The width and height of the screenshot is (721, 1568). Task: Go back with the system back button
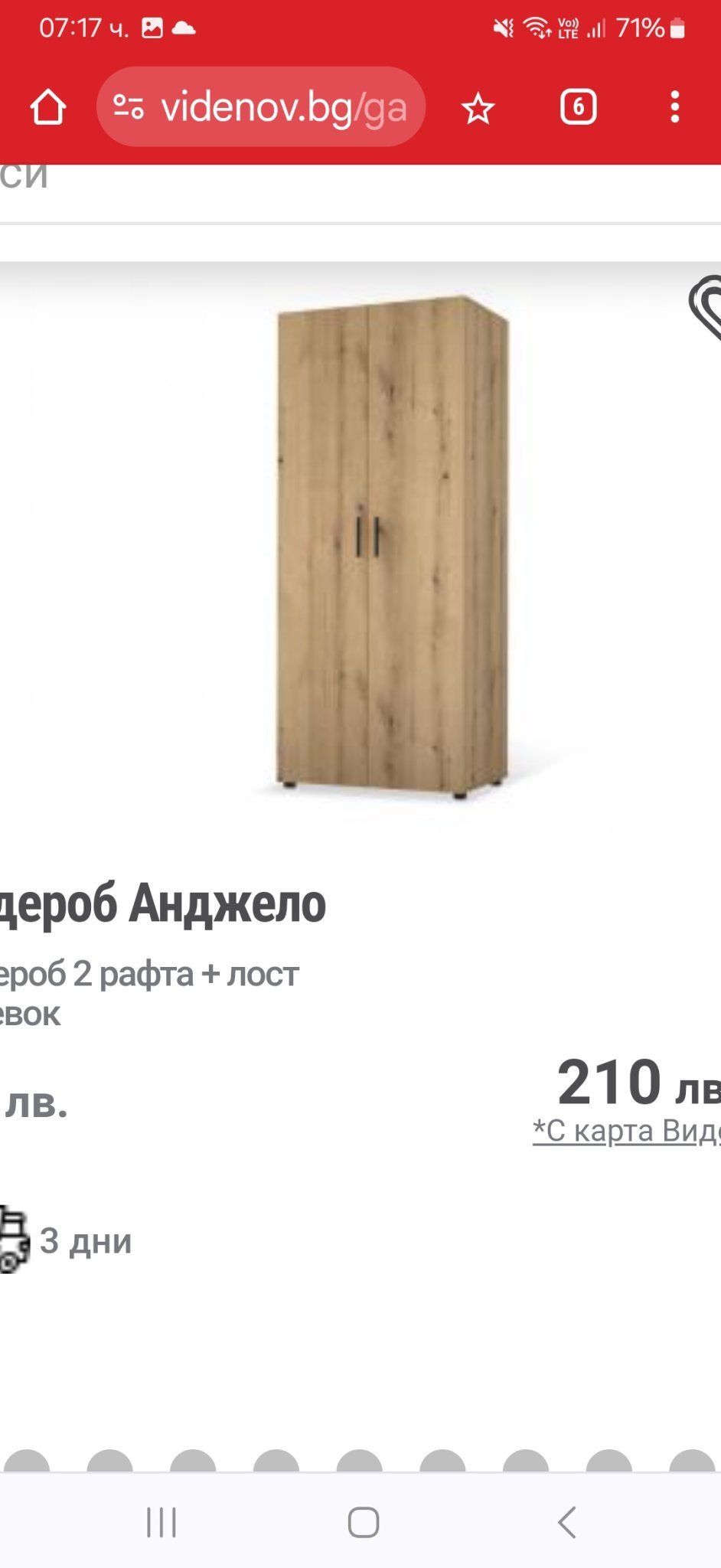[x=567, y=1522]
